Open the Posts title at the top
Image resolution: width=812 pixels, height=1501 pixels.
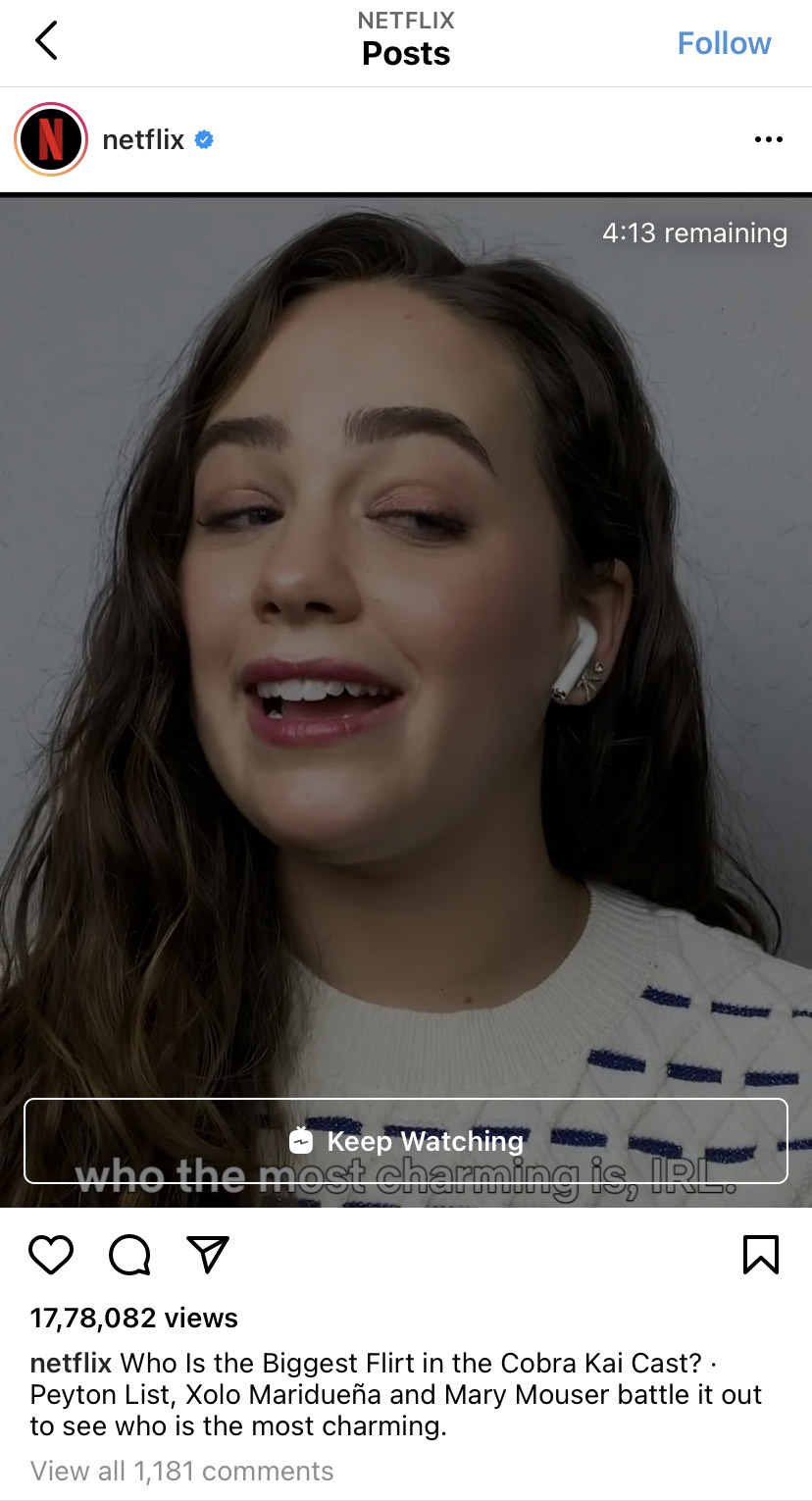pos(406,54)
